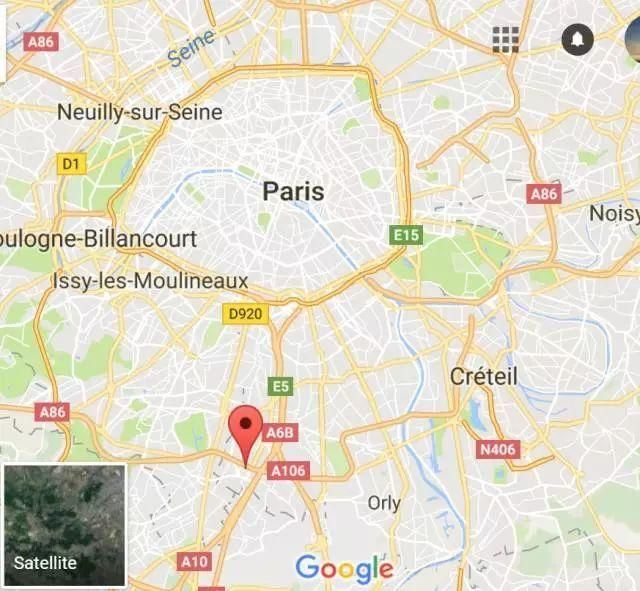Switch to Satellite view
Viewport: 640px width, 591px height.
point(64,525)
